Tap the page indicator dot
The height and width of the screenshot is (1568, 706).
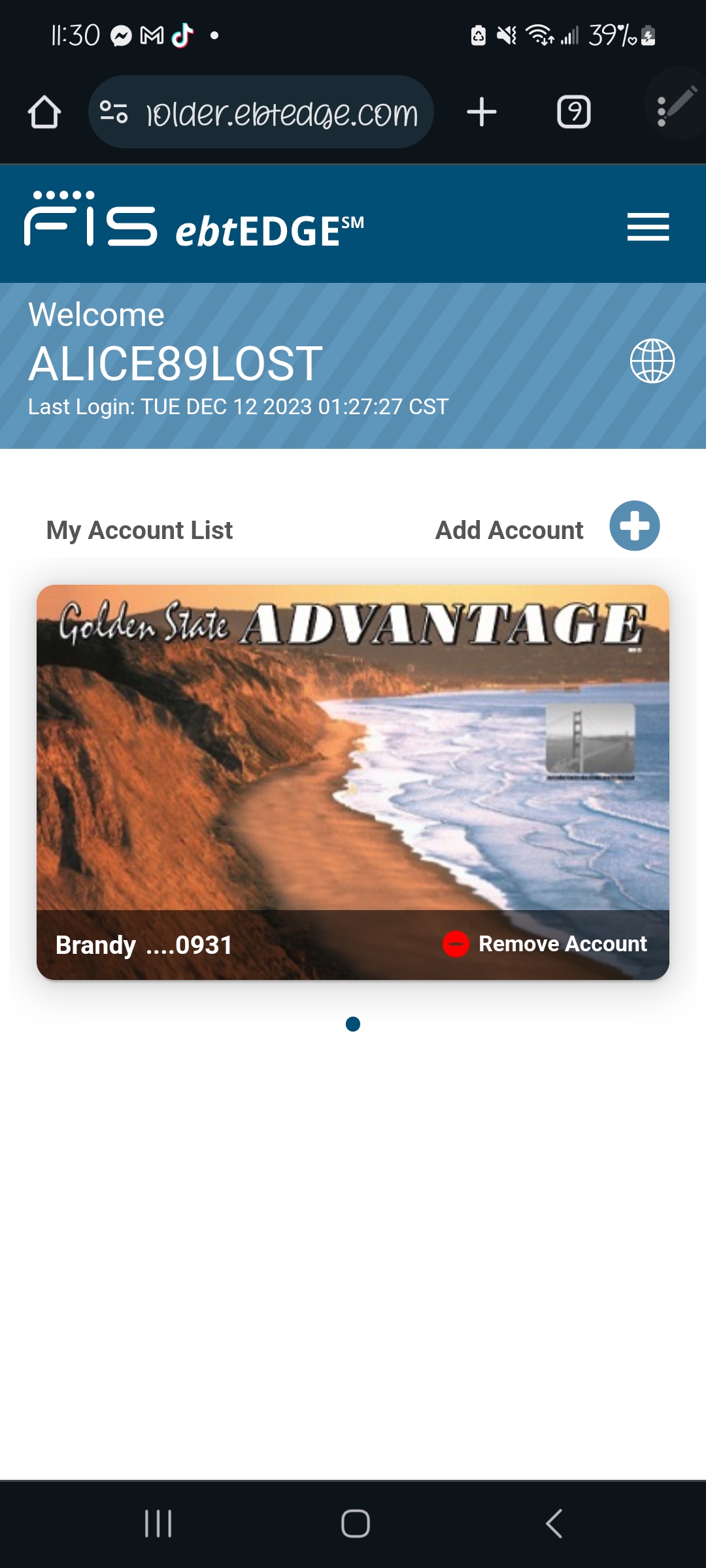tap(353, 1024)
